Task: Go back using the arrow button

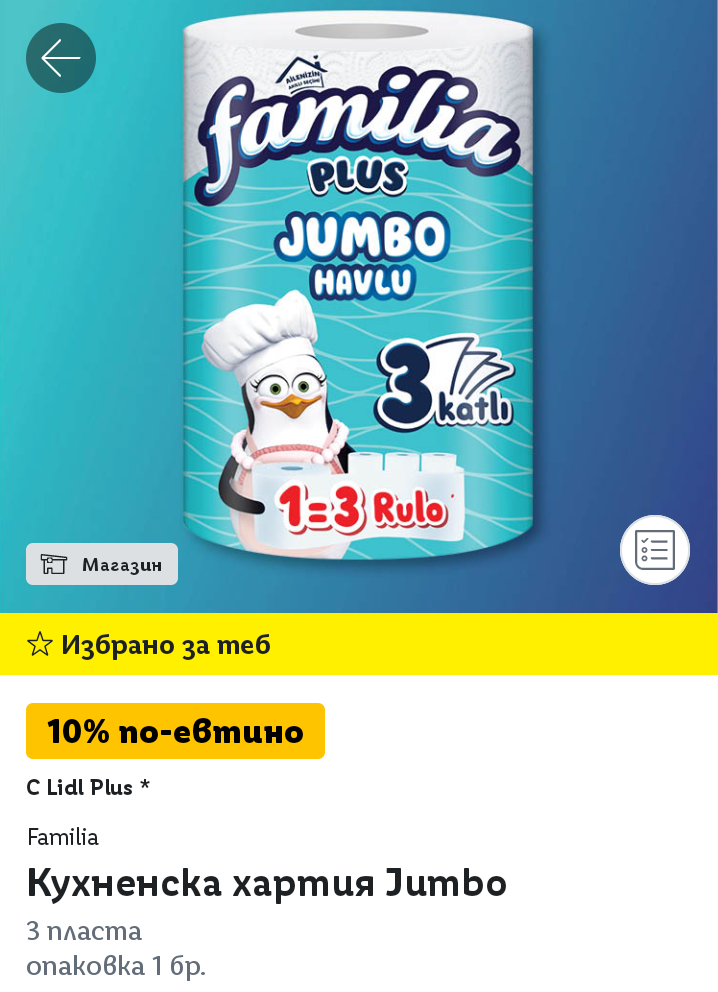Action: coord(61,58)
